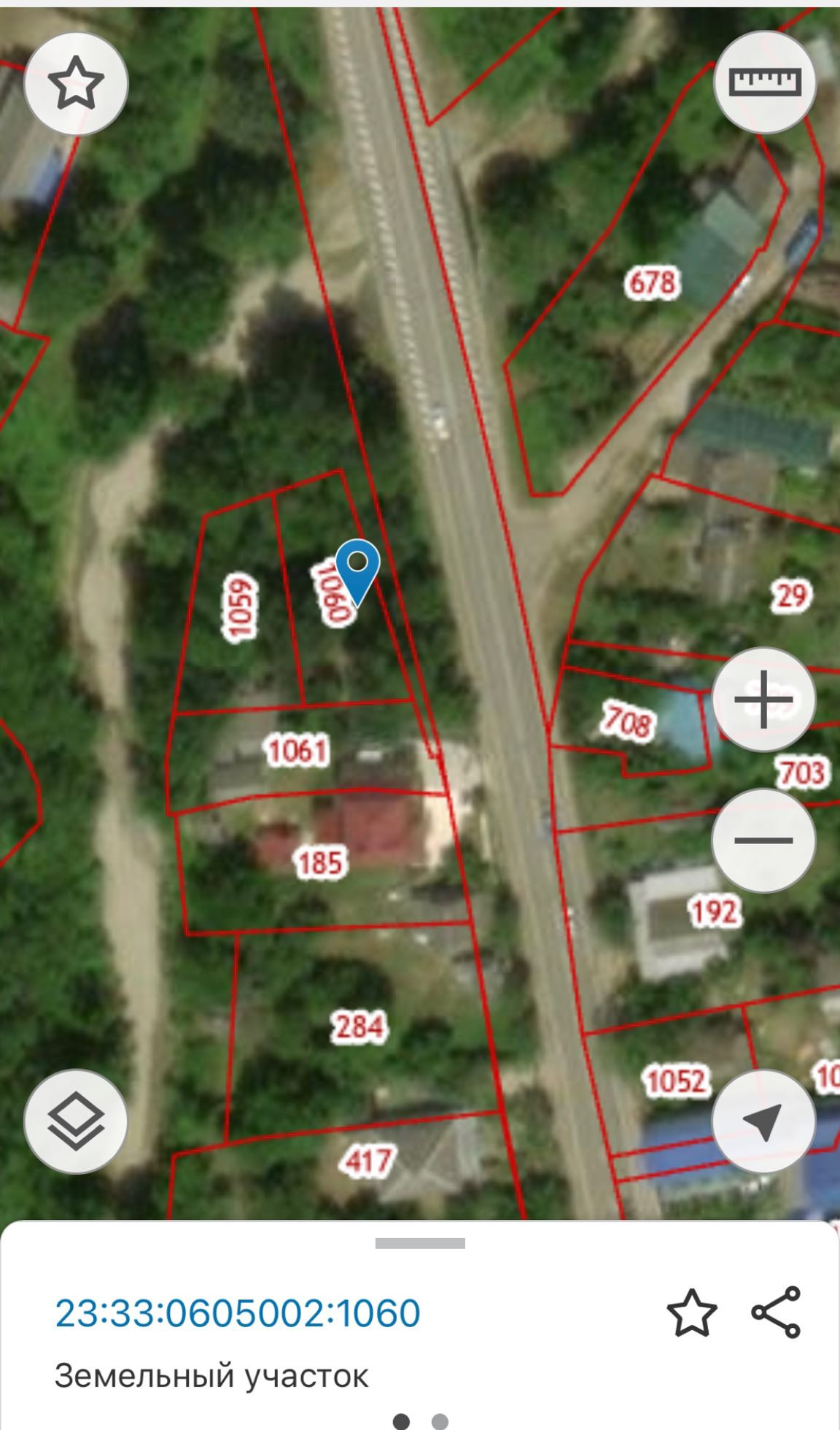Select parcel 284 on the map
The image size is (840, 1430).
pos(359,1027)
